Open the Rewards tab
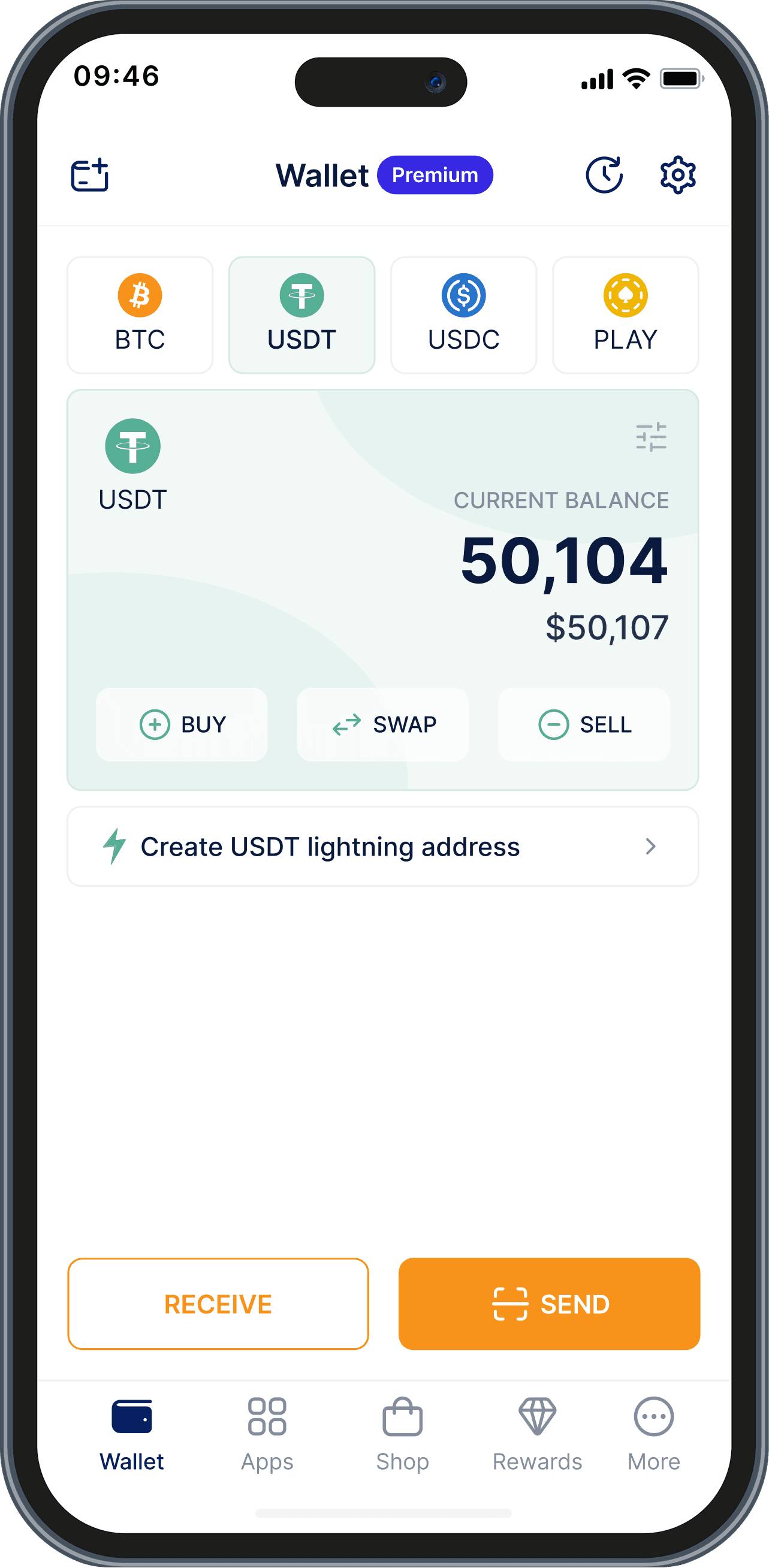 537,1434
